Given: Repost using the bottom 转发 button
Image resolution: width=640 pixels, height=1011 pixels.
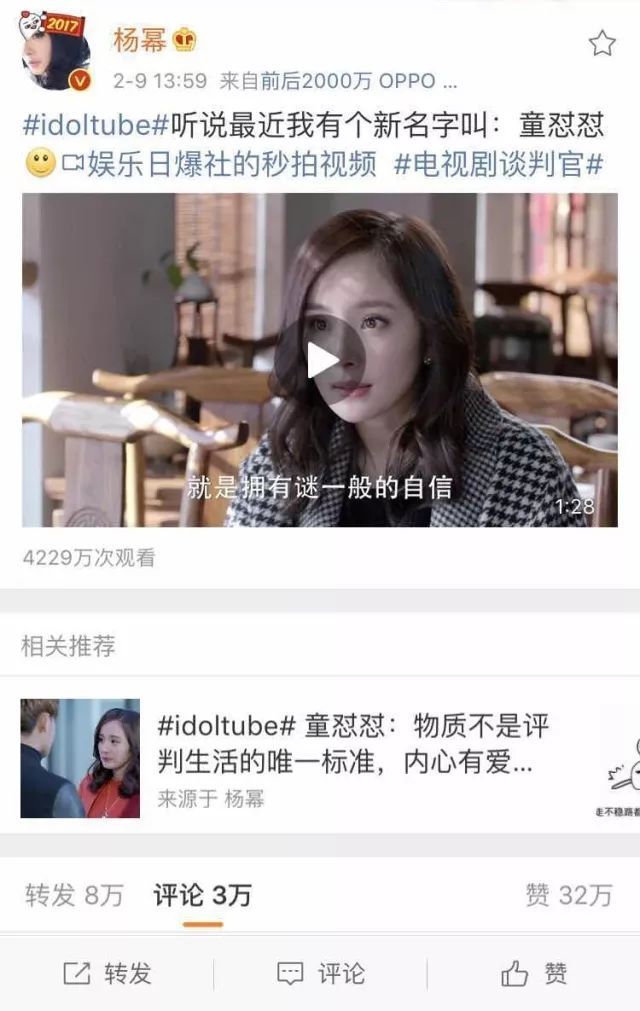Looking at the screenshot, I should (x=108, y=973).
